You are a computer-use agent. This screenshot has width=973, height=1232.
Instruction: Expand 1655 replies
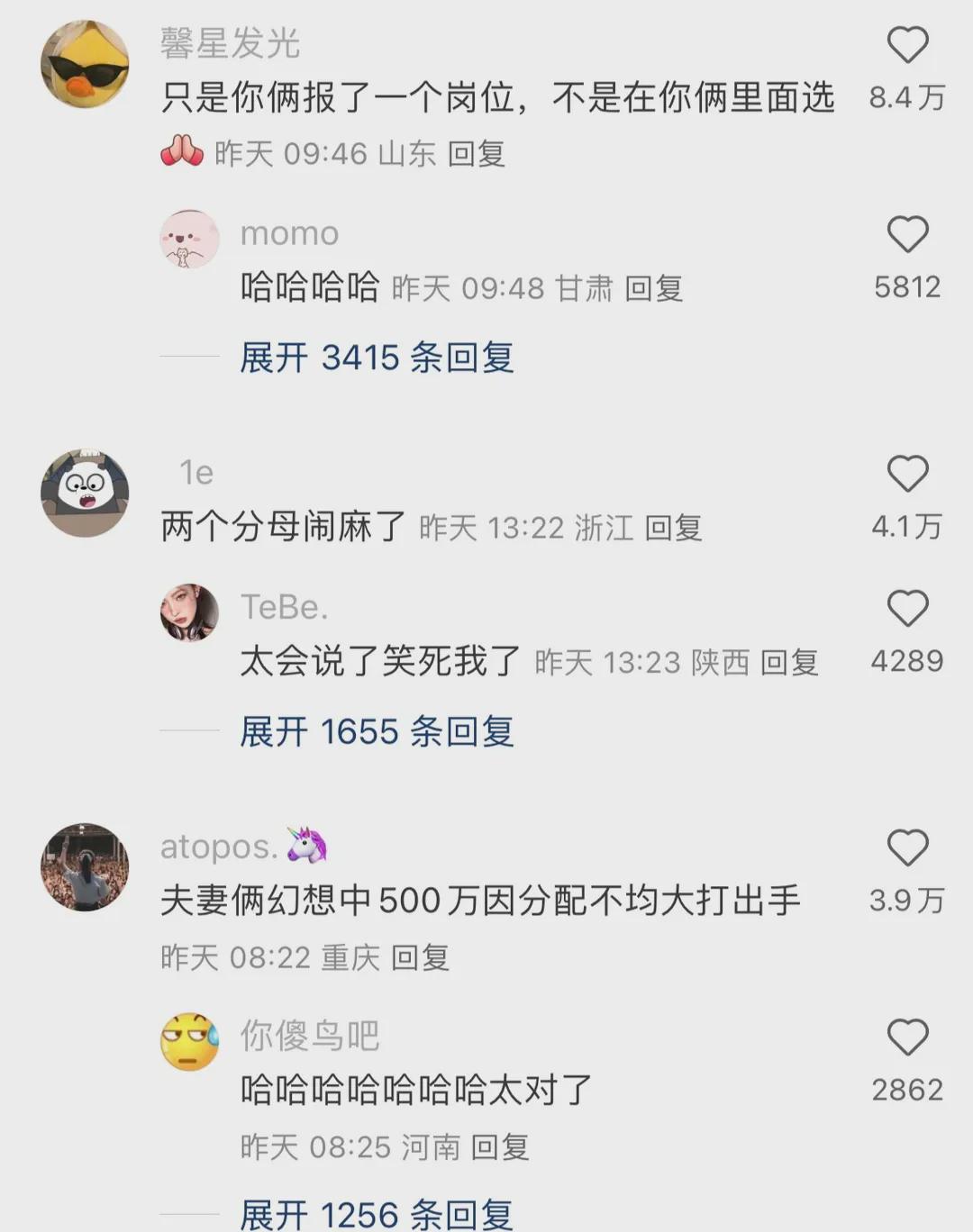(x=376, y=731)
